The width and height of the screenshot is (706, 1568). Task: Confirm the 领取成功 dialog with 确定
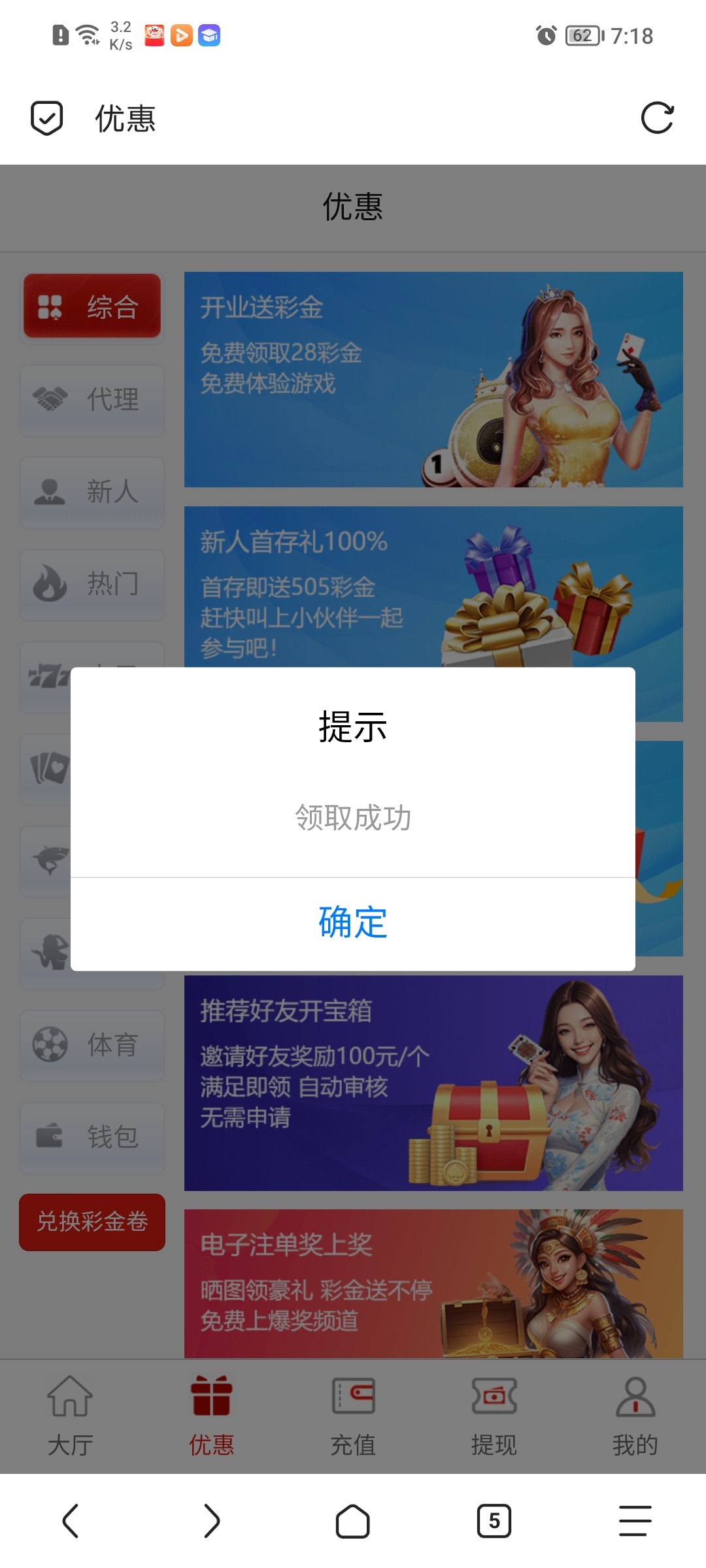pos(353,923)
